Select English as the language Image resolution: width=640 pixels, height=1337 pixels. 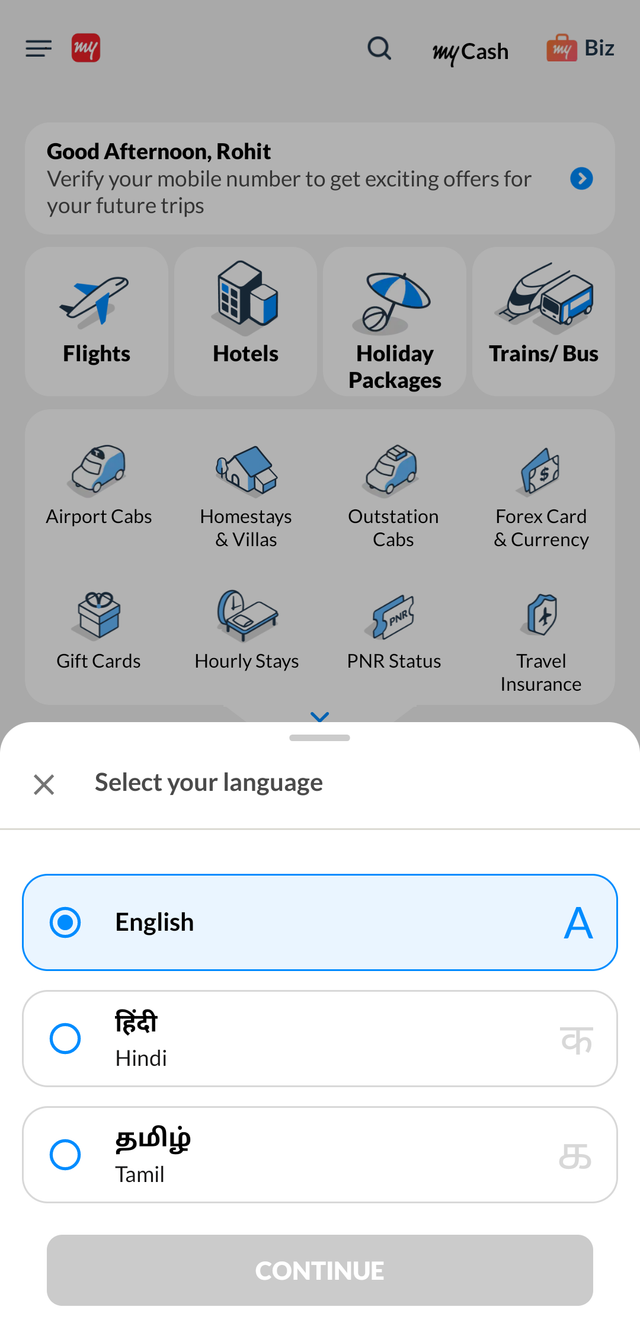tap(319, 922)
